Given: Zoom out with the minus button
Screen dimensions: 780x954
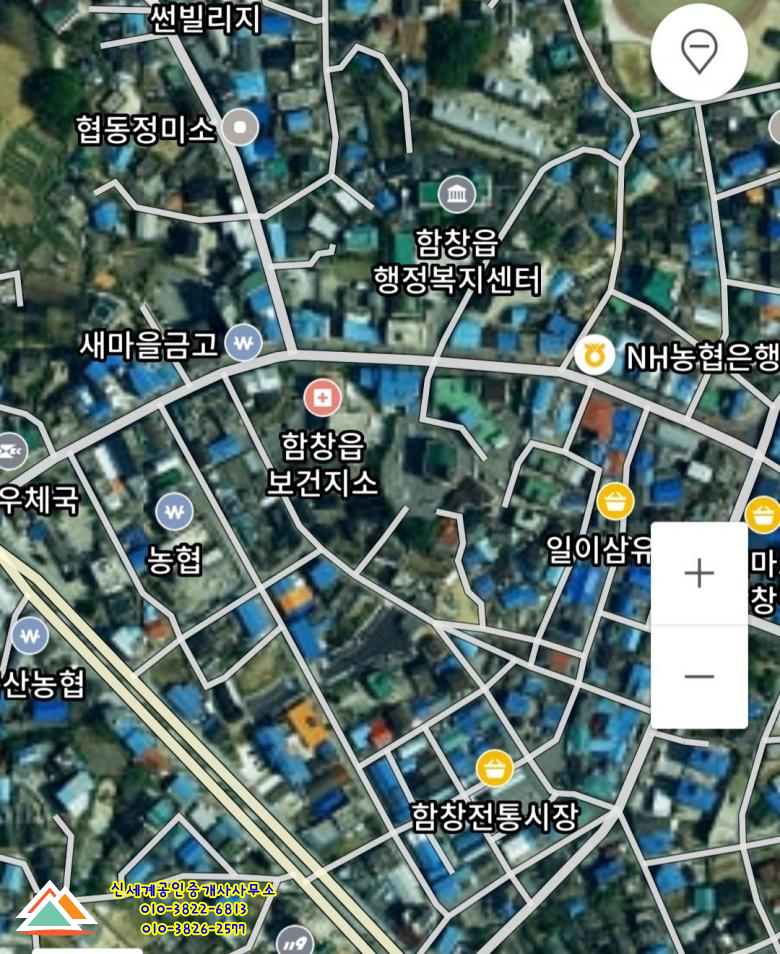Looking at the screenshot, I should 699,677.
